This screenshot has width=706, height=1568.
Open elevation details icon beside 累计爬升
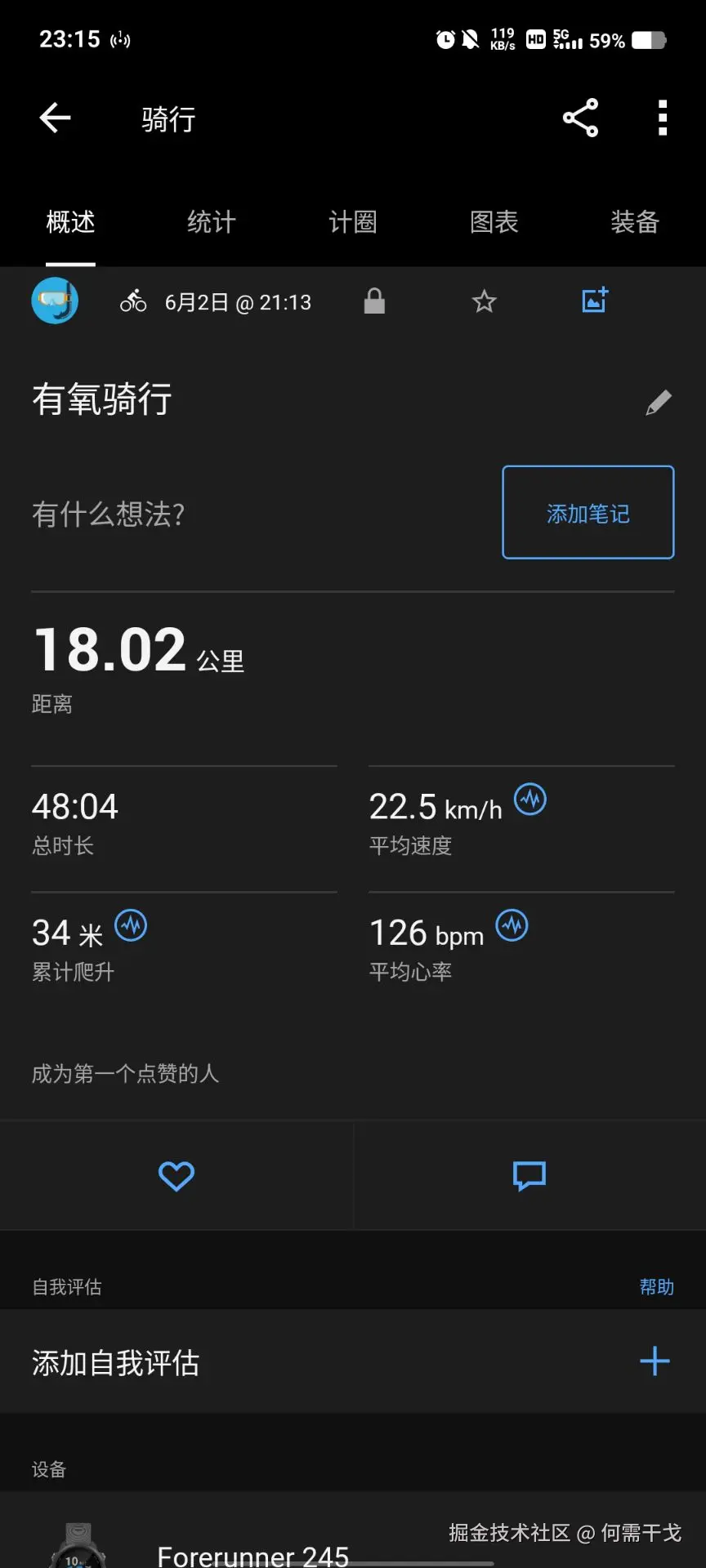(131, 924)
